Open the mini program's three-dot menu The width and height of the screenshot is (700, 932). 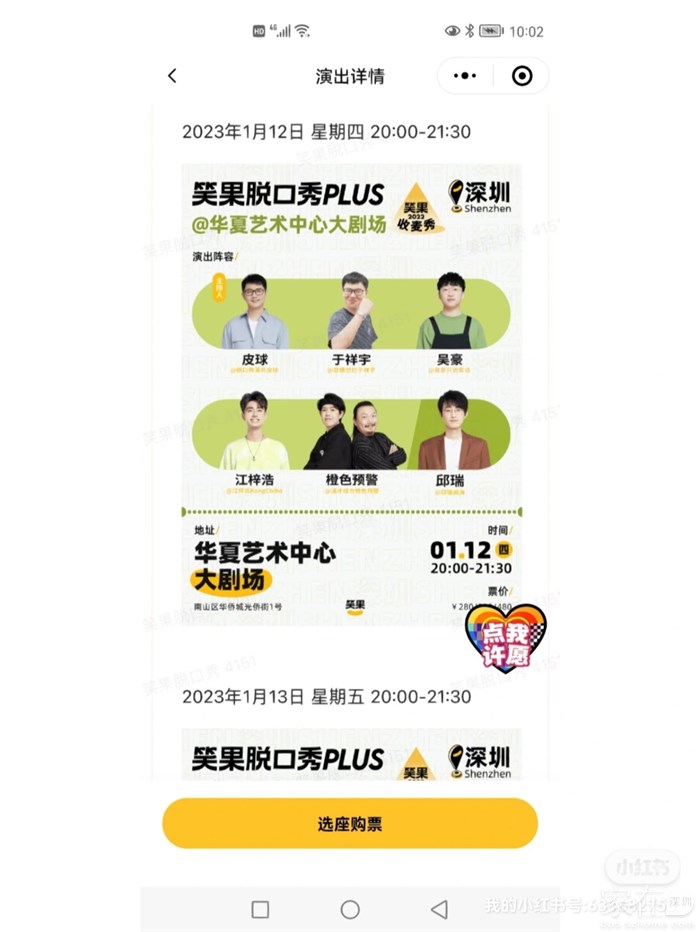tap(465, 76)
